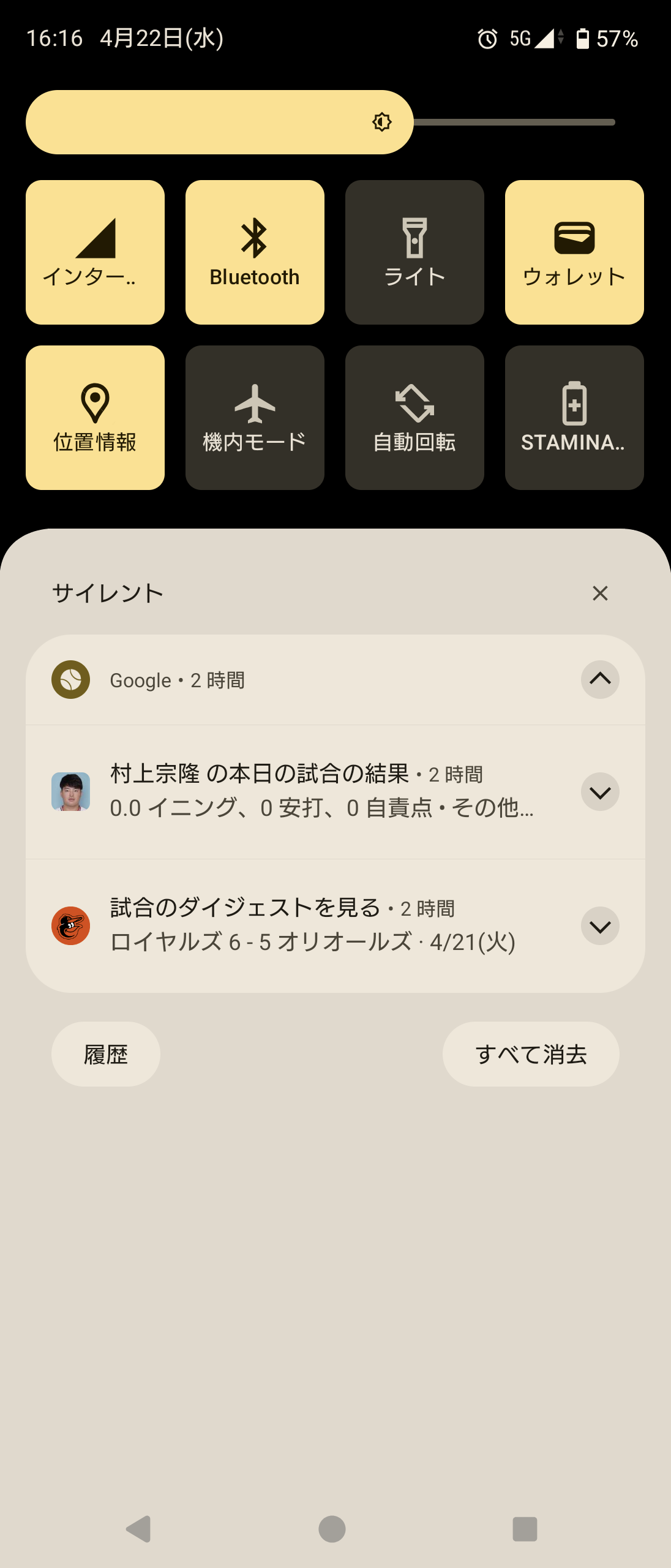
Task: Tap the brightness slider
Action: click(x=320, y=122)
